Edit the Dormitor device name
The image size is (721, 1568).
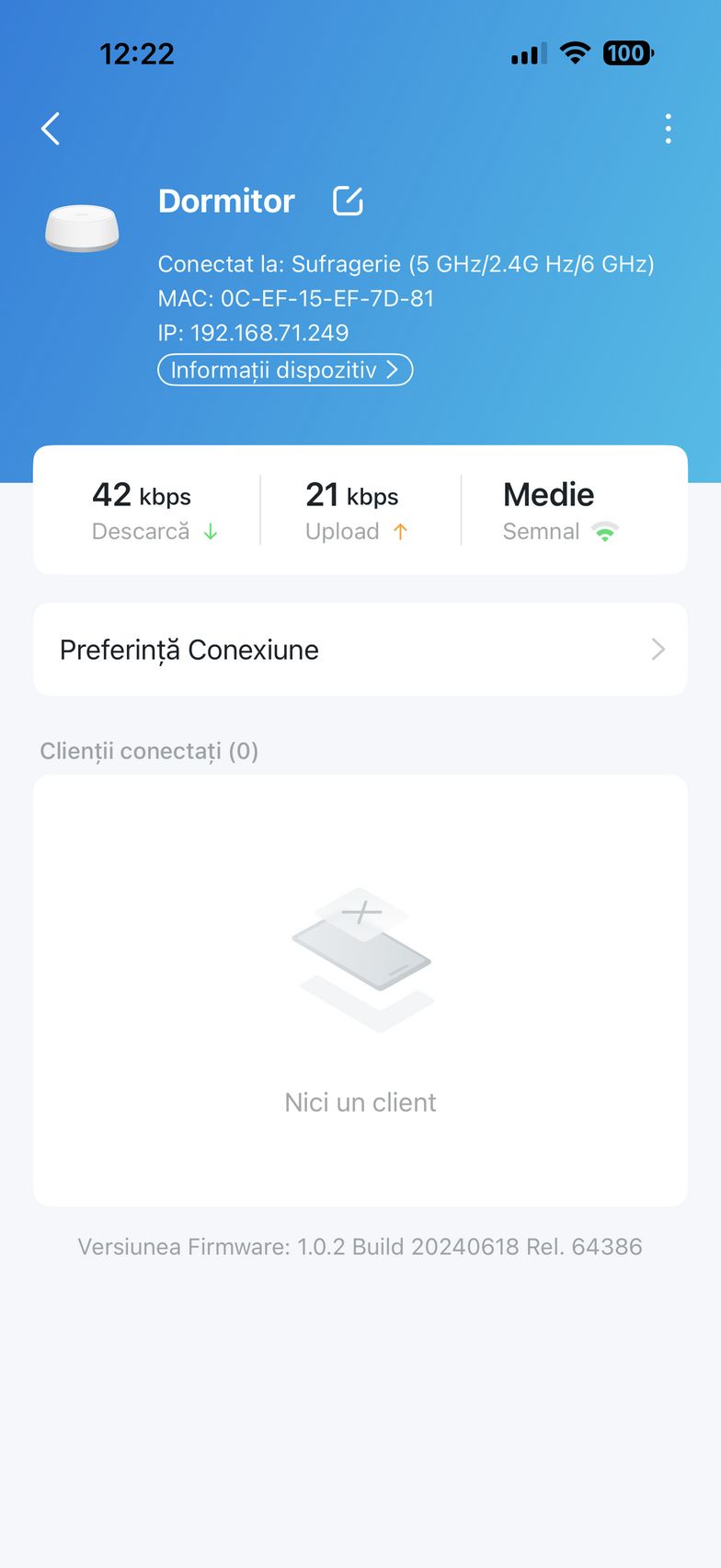tap(348, 201)
